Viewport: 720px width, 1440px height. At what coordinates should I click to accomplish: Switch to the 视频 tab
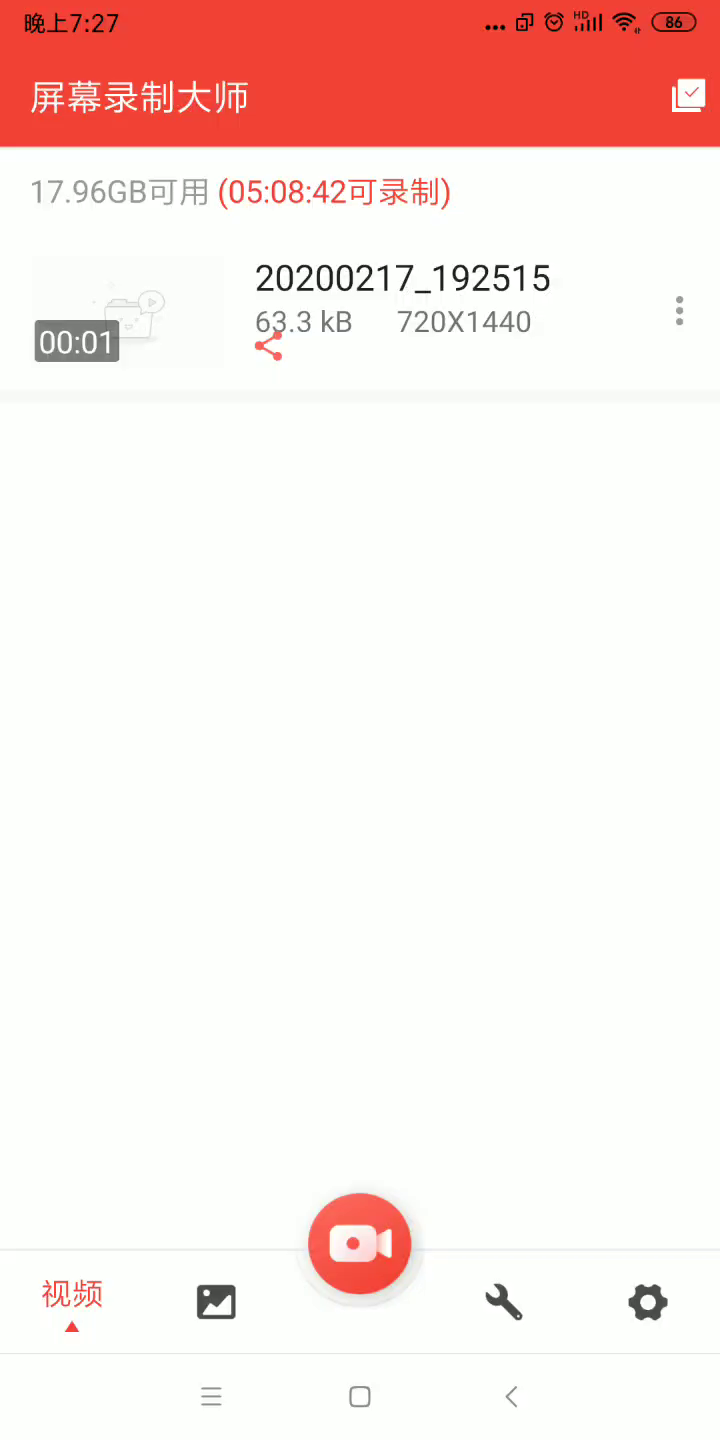[72, 1300]
